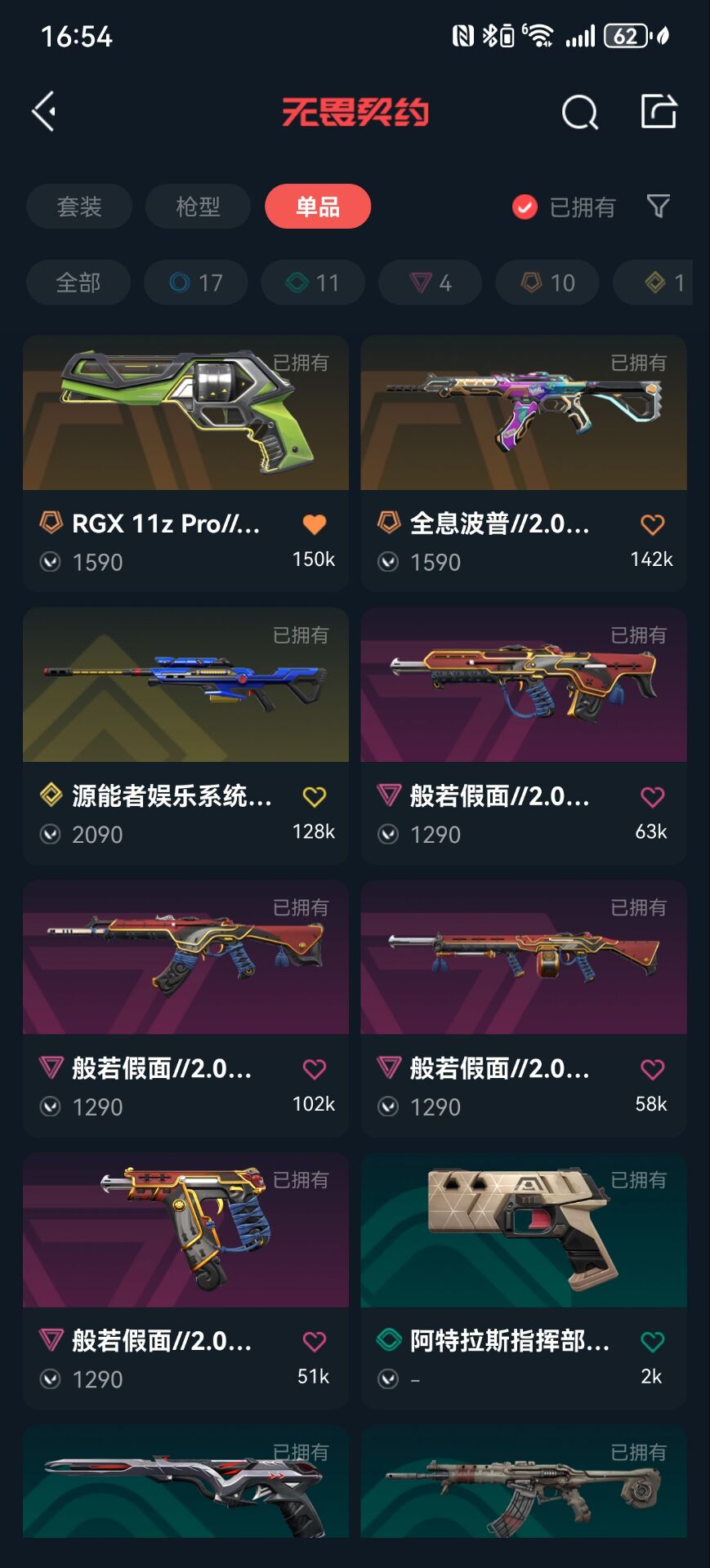Screen dimensions: 710x1568
Task: Switch to the 枪型 tab
Action: pos(198,207)
